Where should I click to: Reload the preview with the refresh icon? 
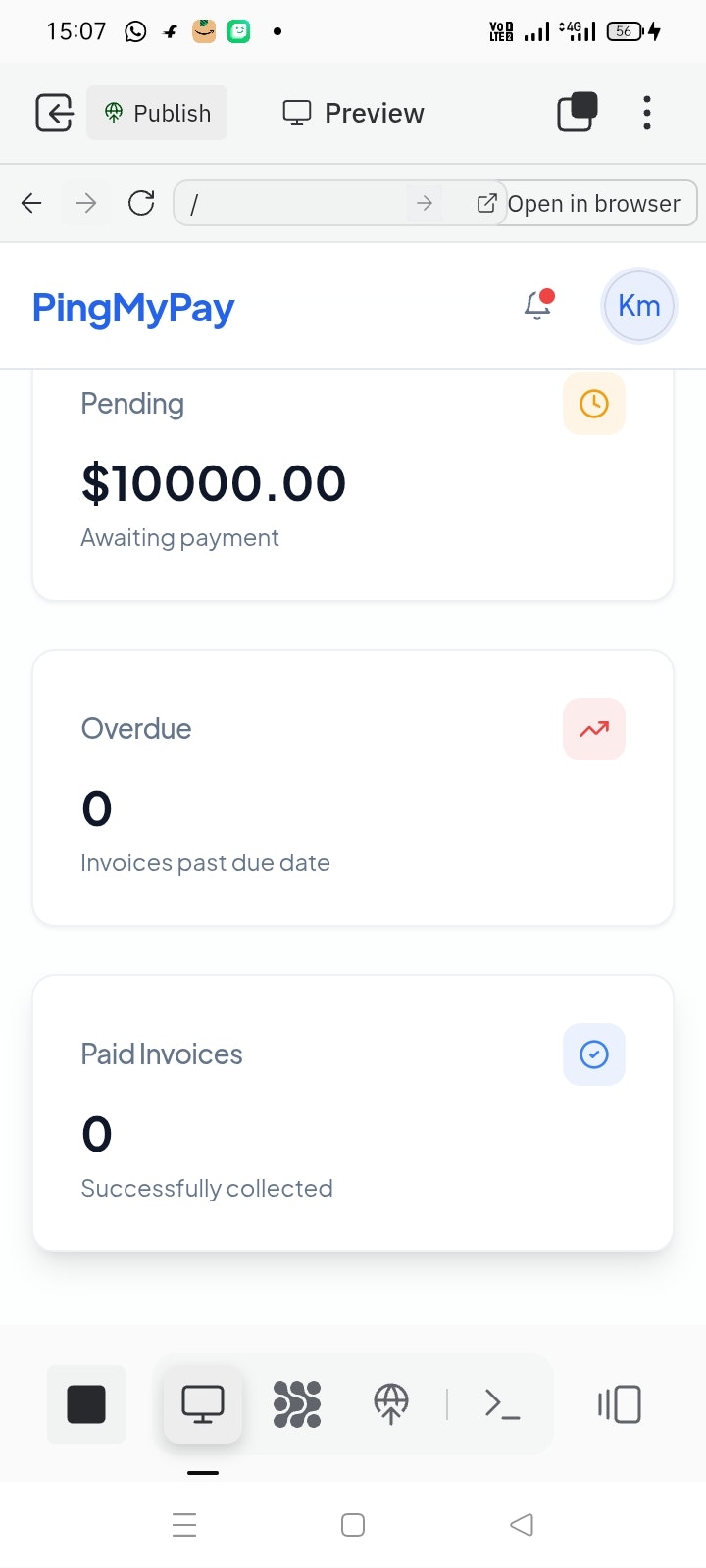141,203
